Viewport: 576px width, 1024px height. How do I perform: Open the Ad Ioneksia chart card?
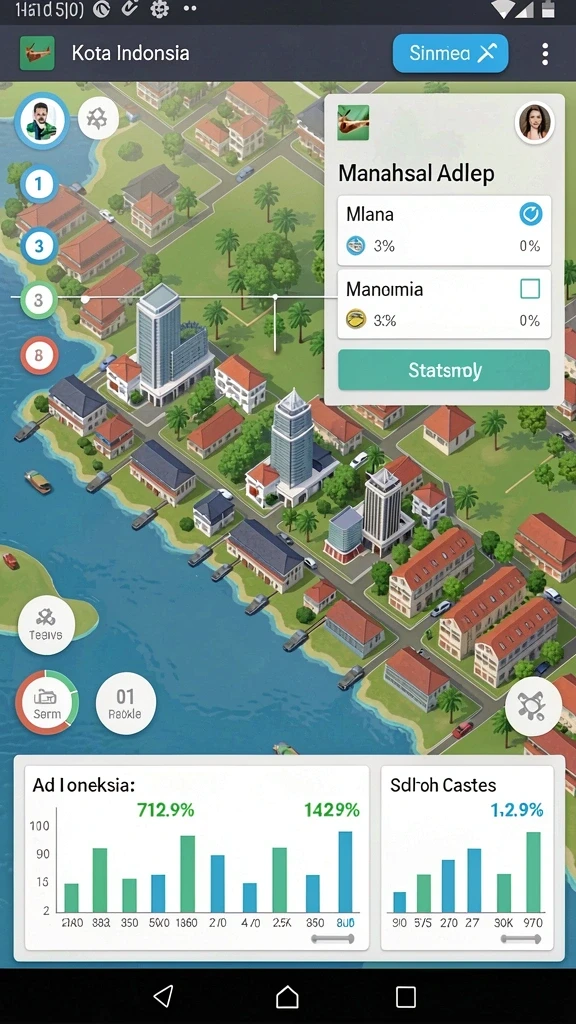[x=197, y=857]
